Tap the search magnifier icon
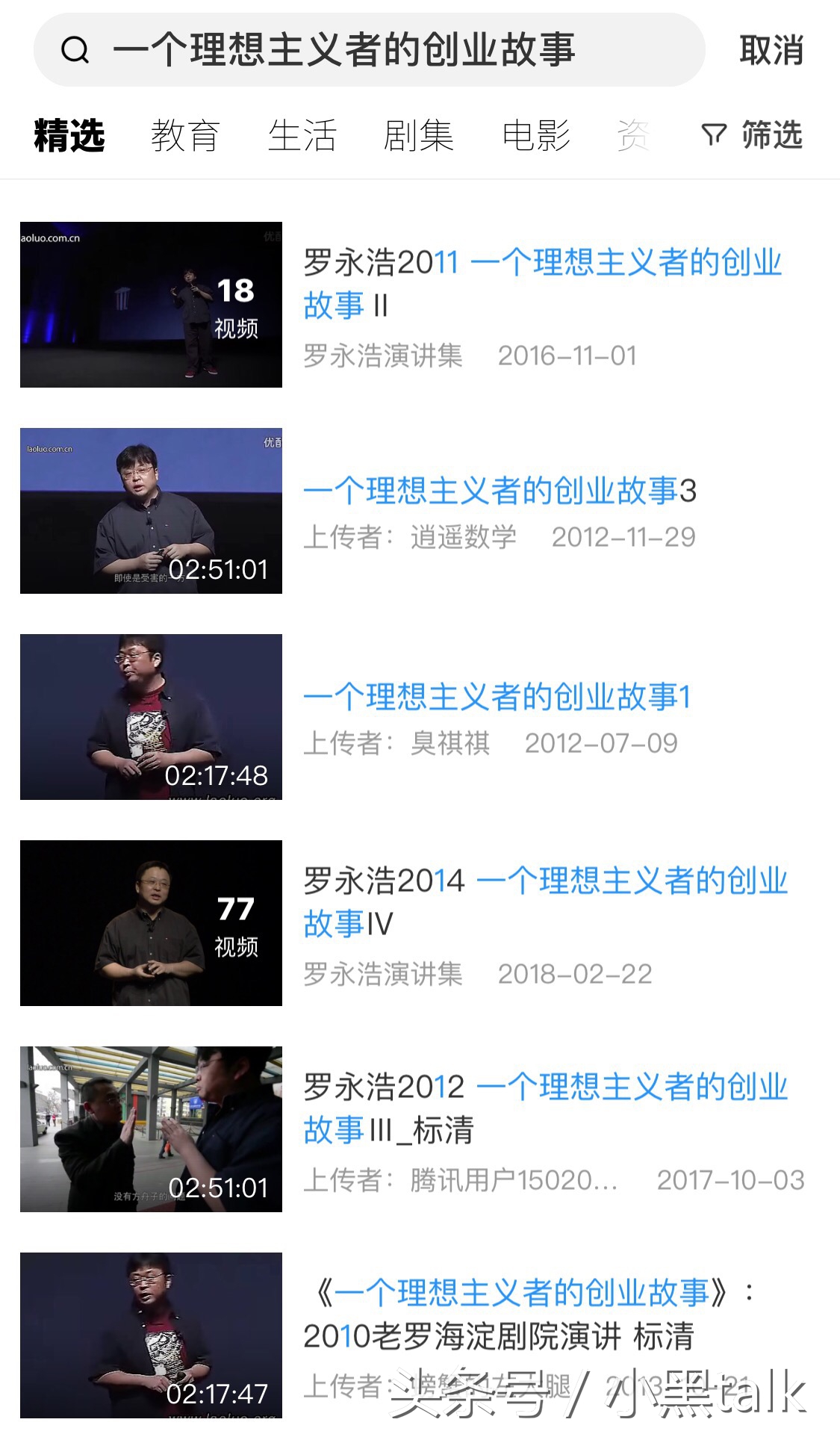840x1440 pixels. pyautogui.click(x=74, y=51)
